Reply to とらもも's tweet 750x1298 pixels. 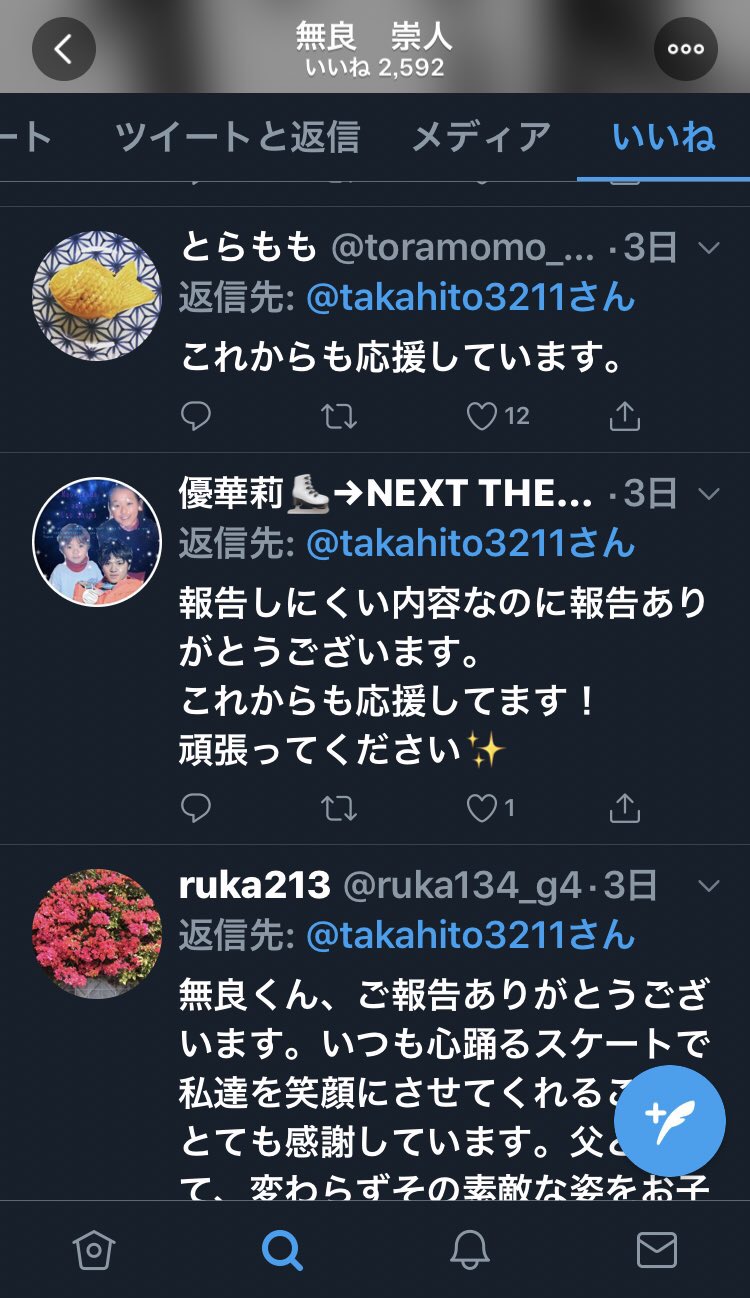196,416
